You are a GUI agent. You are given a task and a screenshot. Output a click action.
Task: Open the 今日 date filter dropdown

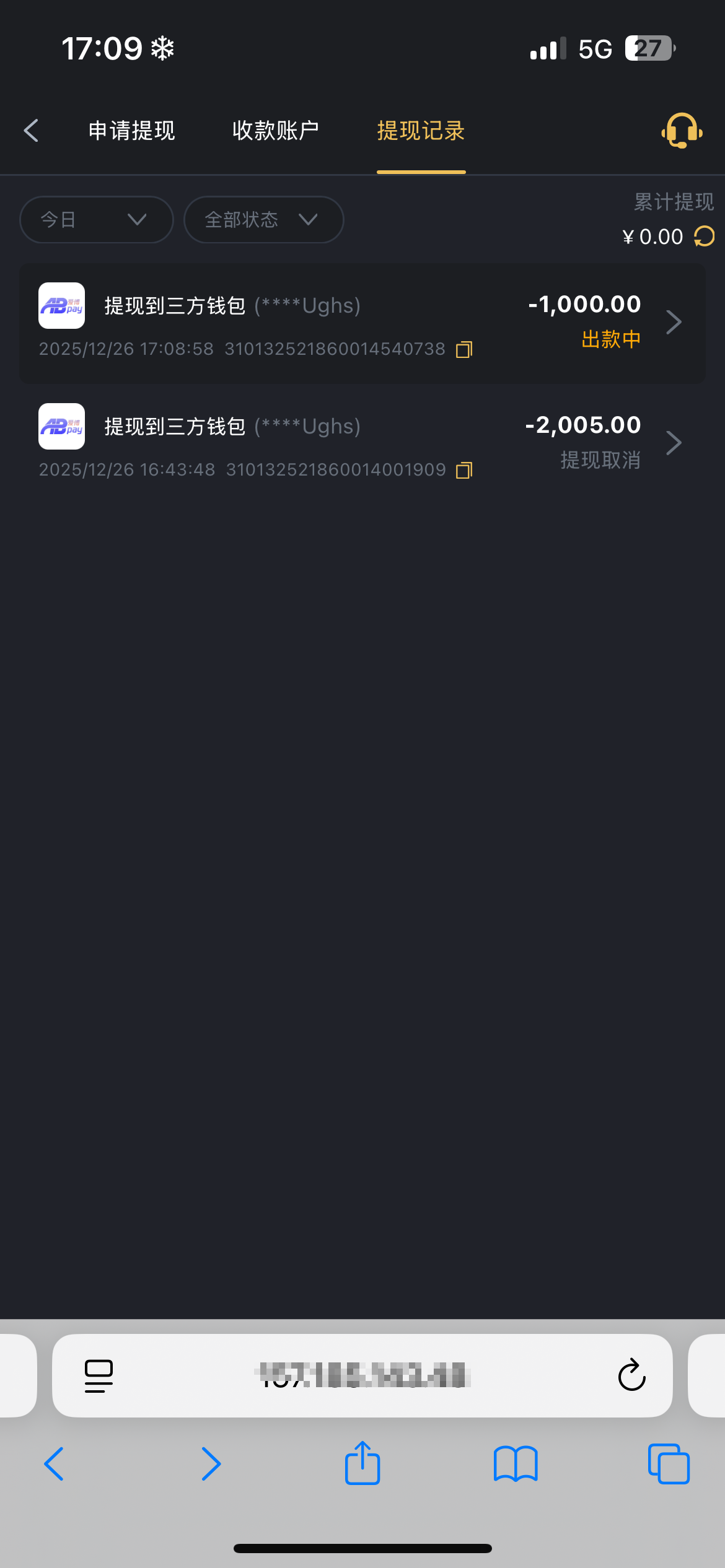click(96, 219)
